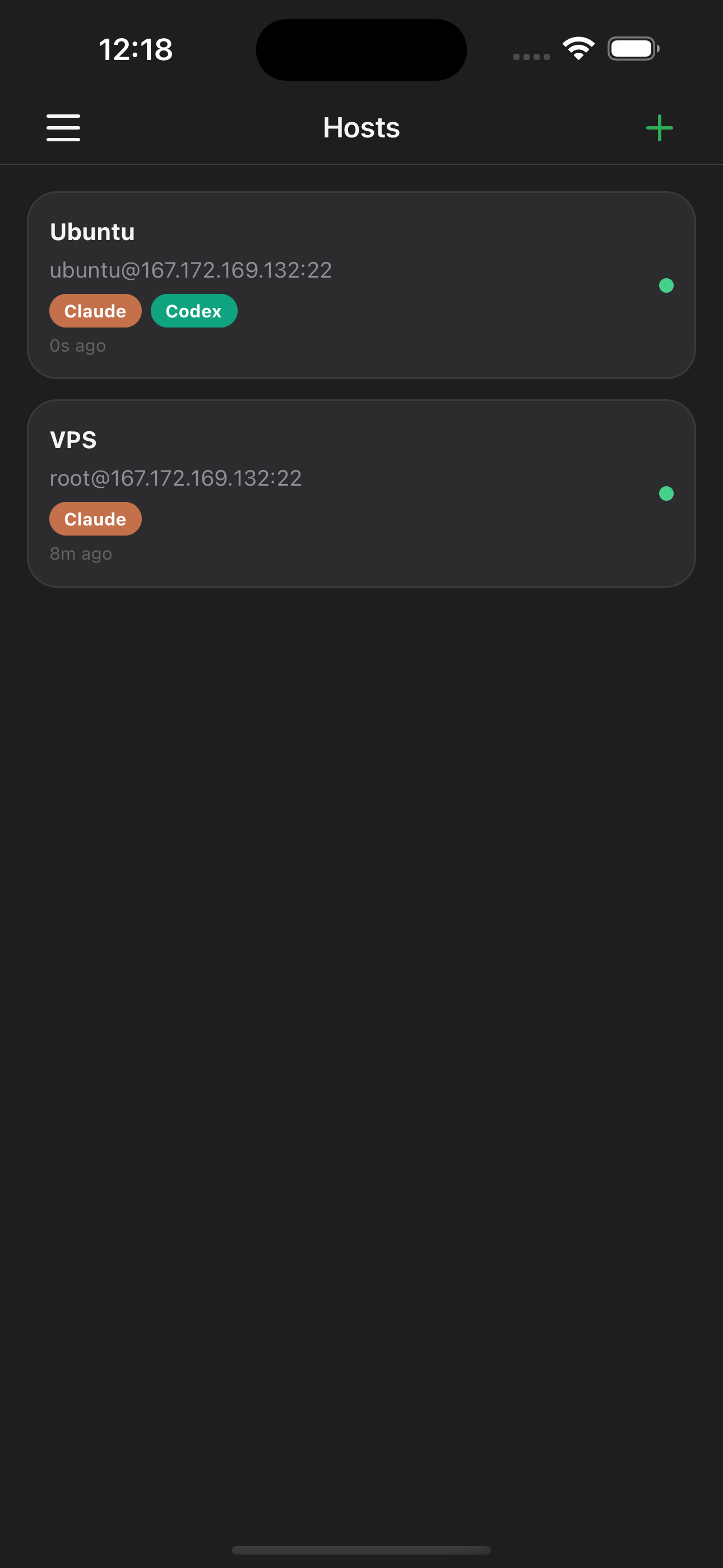Screen dimensions: 723x1568
Task: Open the VPS host connection
Action: point(361,493)
